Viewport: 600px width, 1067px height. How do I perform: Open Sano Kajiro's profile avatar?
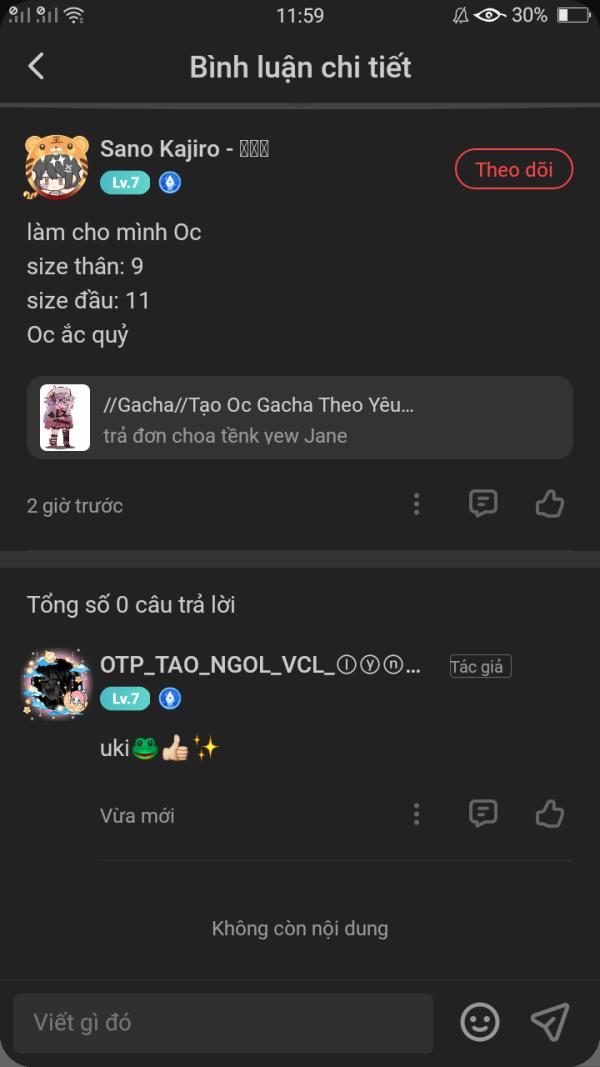pos(56,167)
